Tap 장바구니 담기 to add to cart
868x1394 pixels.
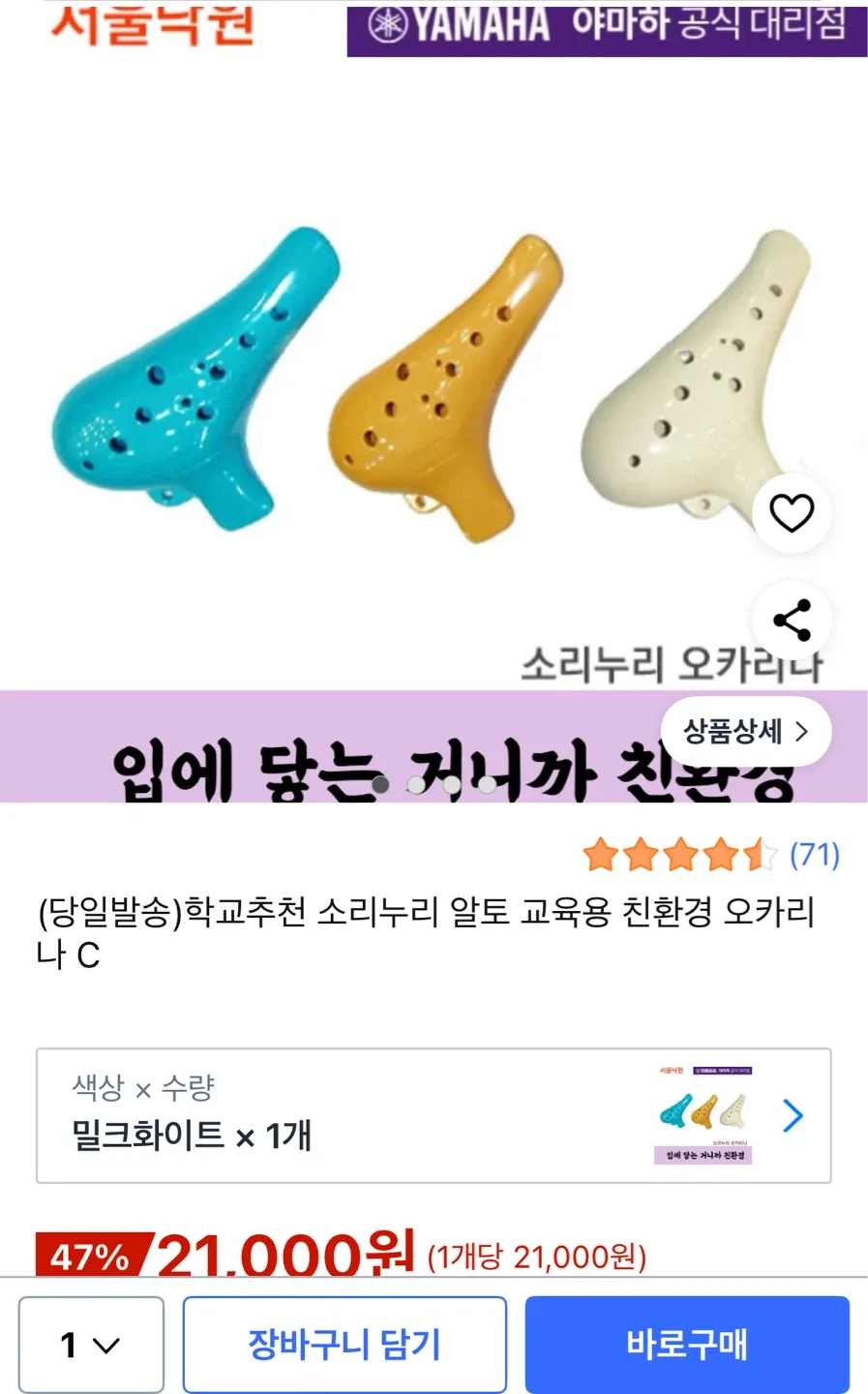tap(344, 1345)
